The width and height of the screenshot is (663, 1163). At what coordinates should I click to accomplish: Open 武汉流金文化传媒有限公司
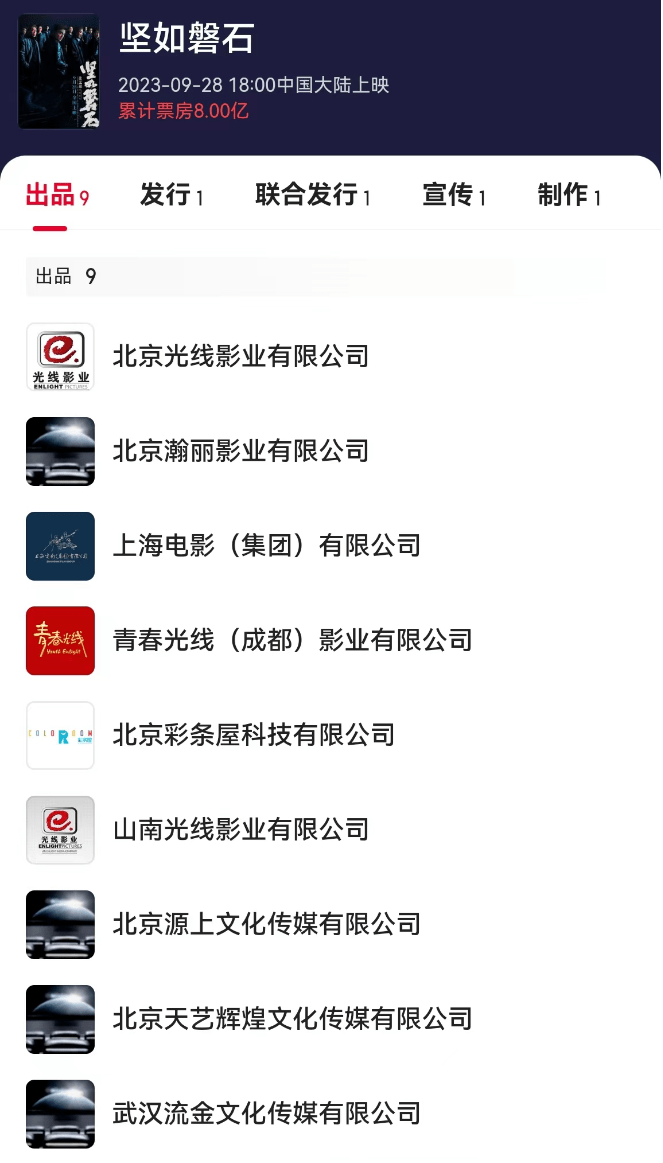coord(267,1113)
